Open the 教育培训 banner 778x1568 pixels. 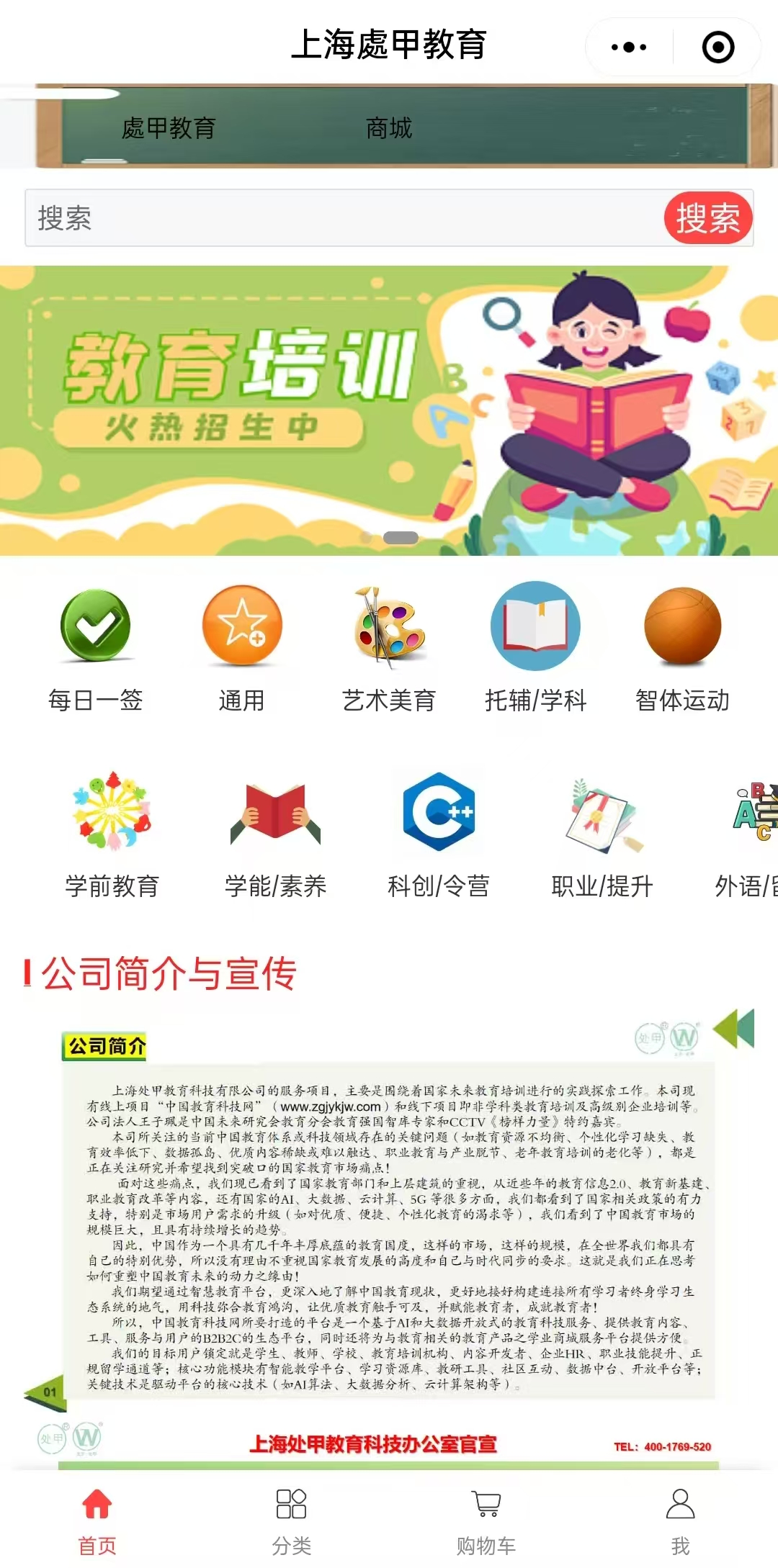[389, 410]
